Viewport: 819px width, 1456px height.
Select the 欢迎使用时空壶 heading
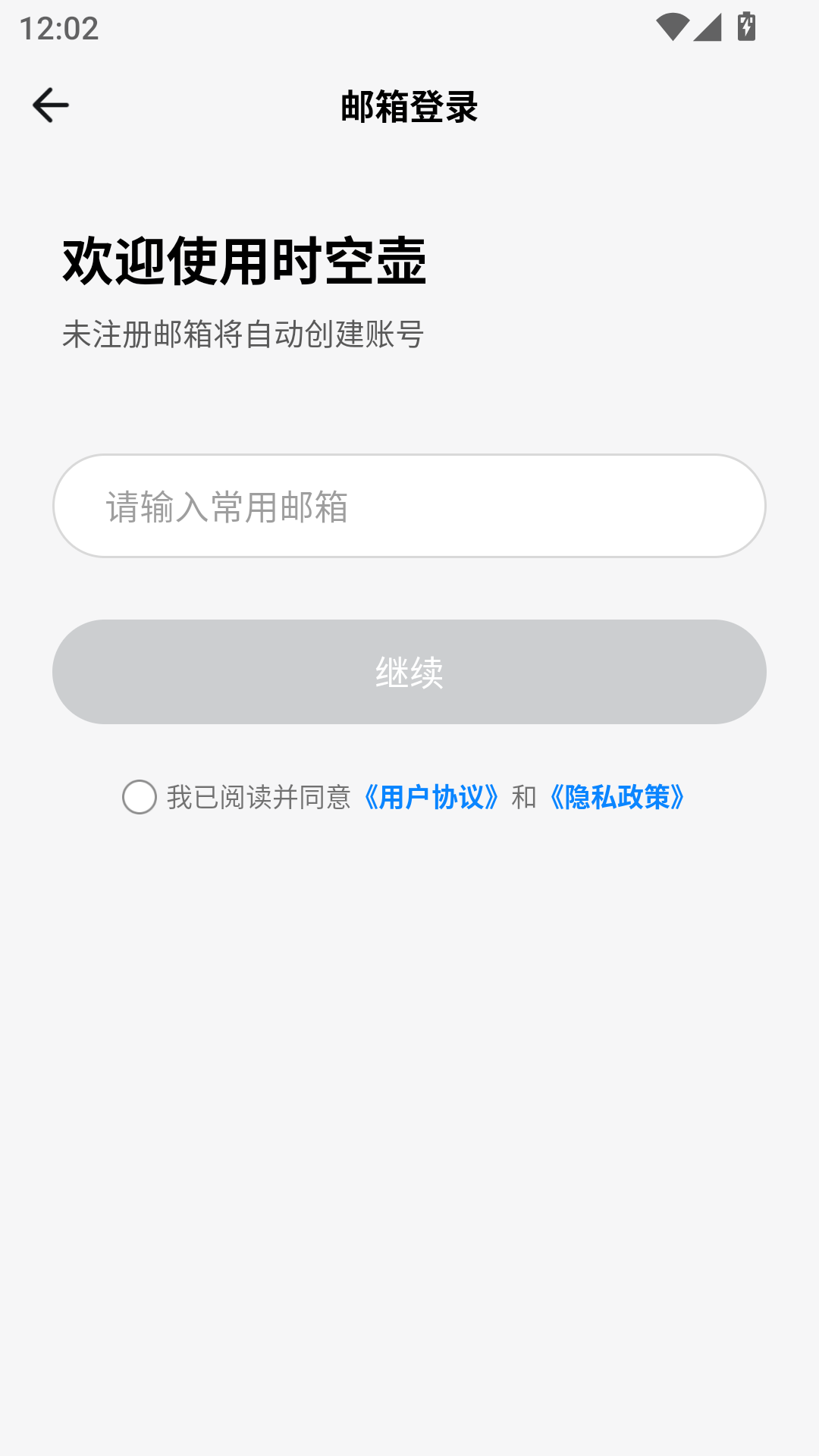pyautogui.click(x=244, y=261)
